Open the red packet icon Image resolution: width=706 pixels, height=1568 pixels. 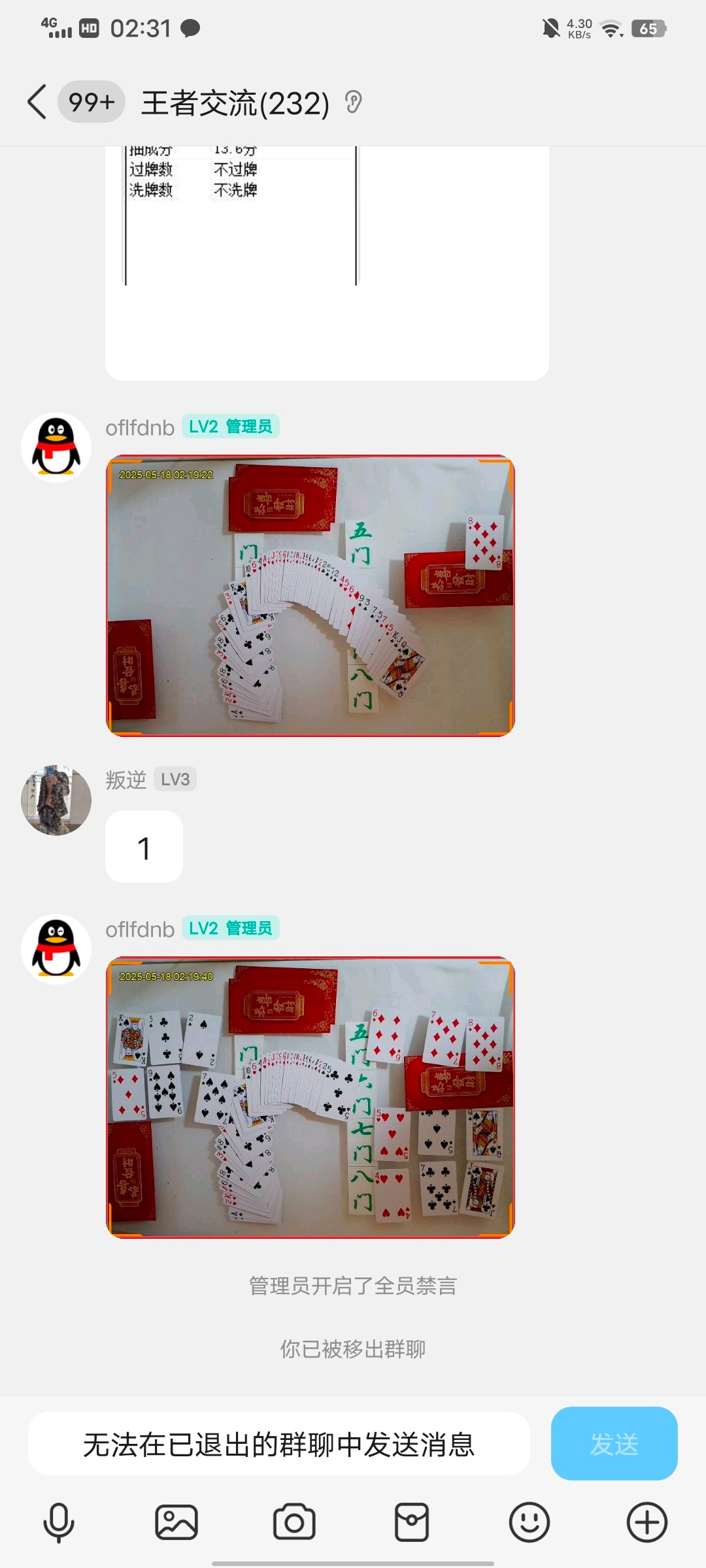point(412,1522)
